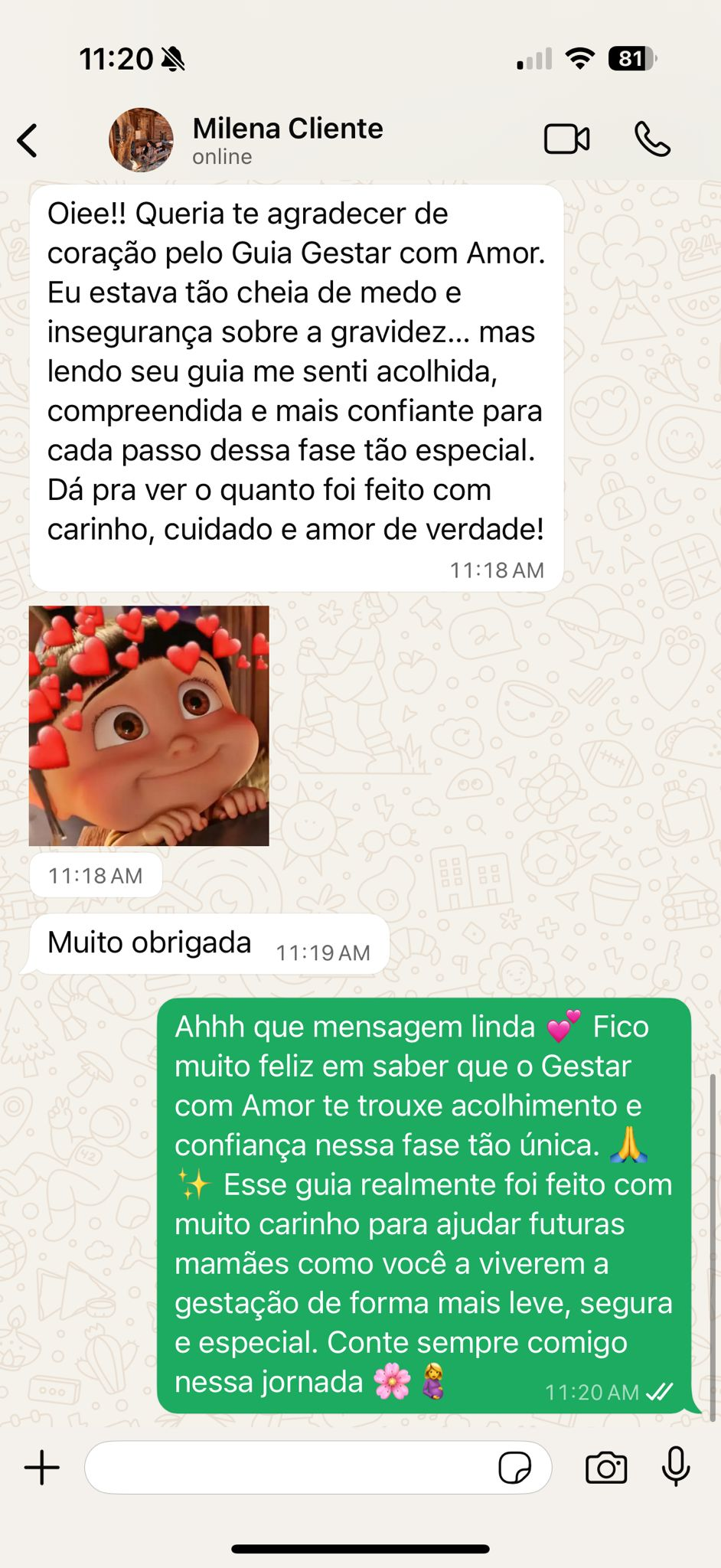This screenshot has height=1568, width=721.
Task: Open the camera to take a photo
Action: (x=605, y=1468)
